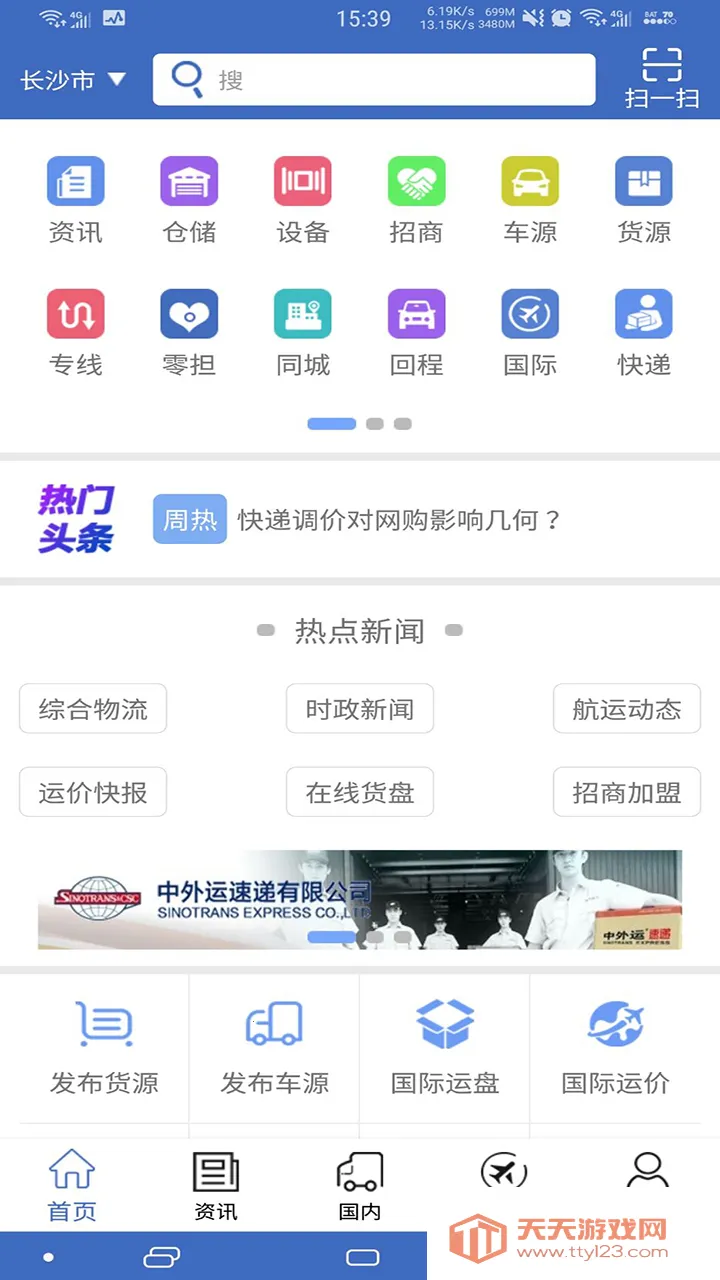Choose the 航运动态 news chip

coord(627,709)
